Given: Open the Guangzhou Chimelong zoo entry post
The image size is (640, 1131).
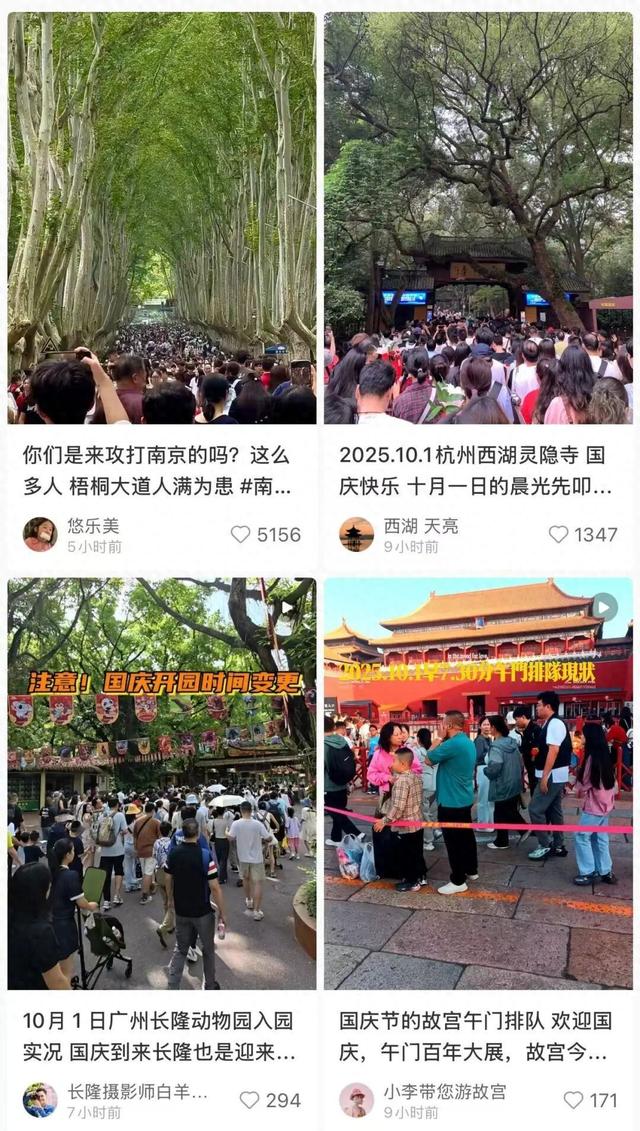Looking at the screenshot, I should click(x=161, y=783).
